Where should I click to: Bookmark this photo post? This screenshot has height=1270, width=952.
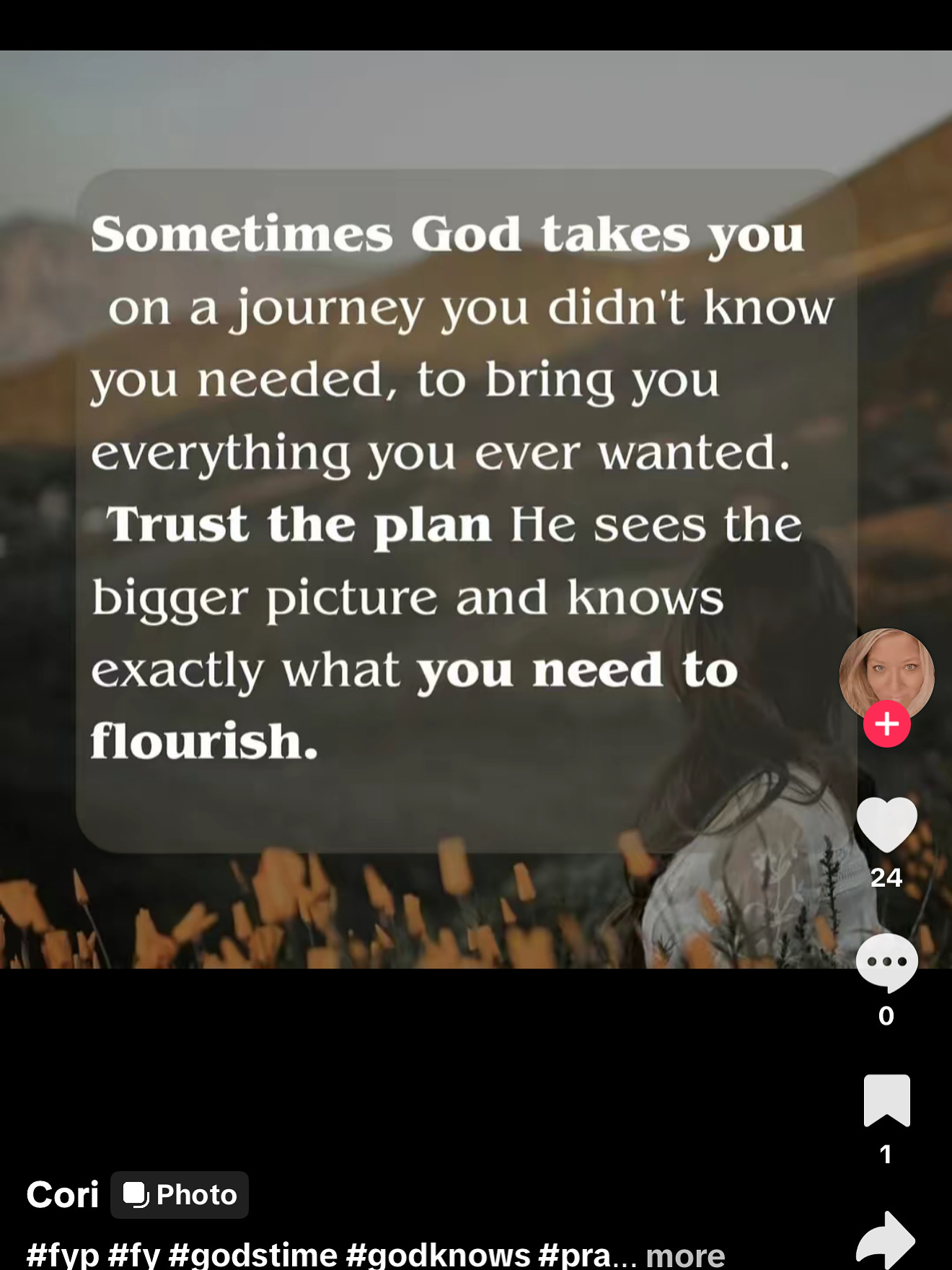[886, 1100]
